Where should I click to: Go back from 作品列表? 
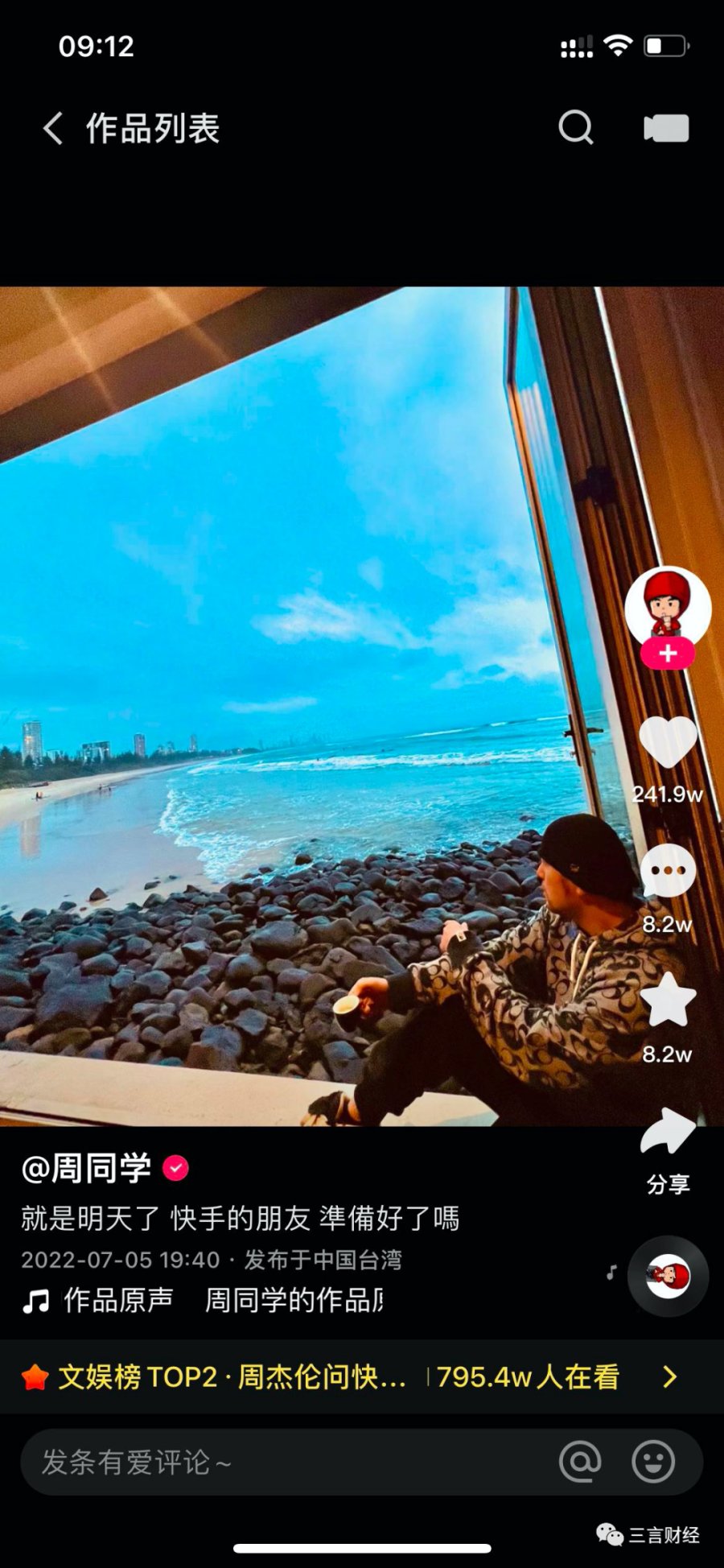(x=54, y=129)
